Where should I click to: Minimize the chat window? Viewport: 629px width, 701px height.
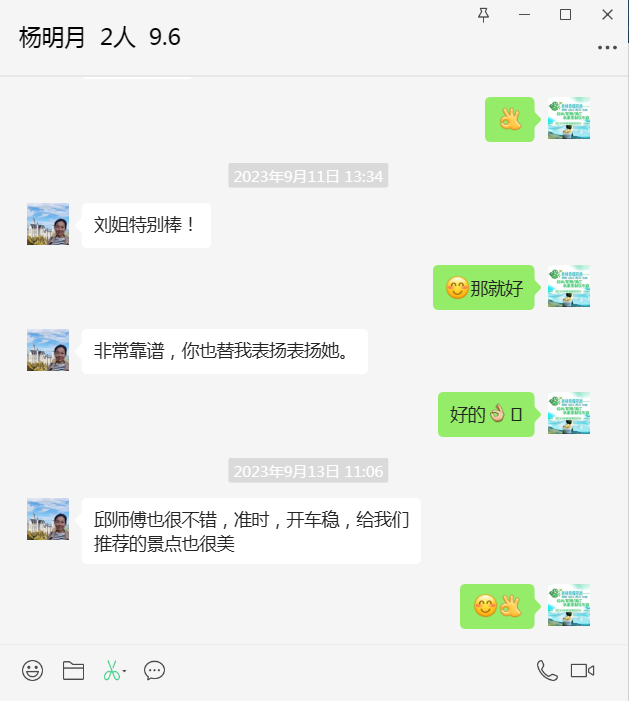pos(525,14)
